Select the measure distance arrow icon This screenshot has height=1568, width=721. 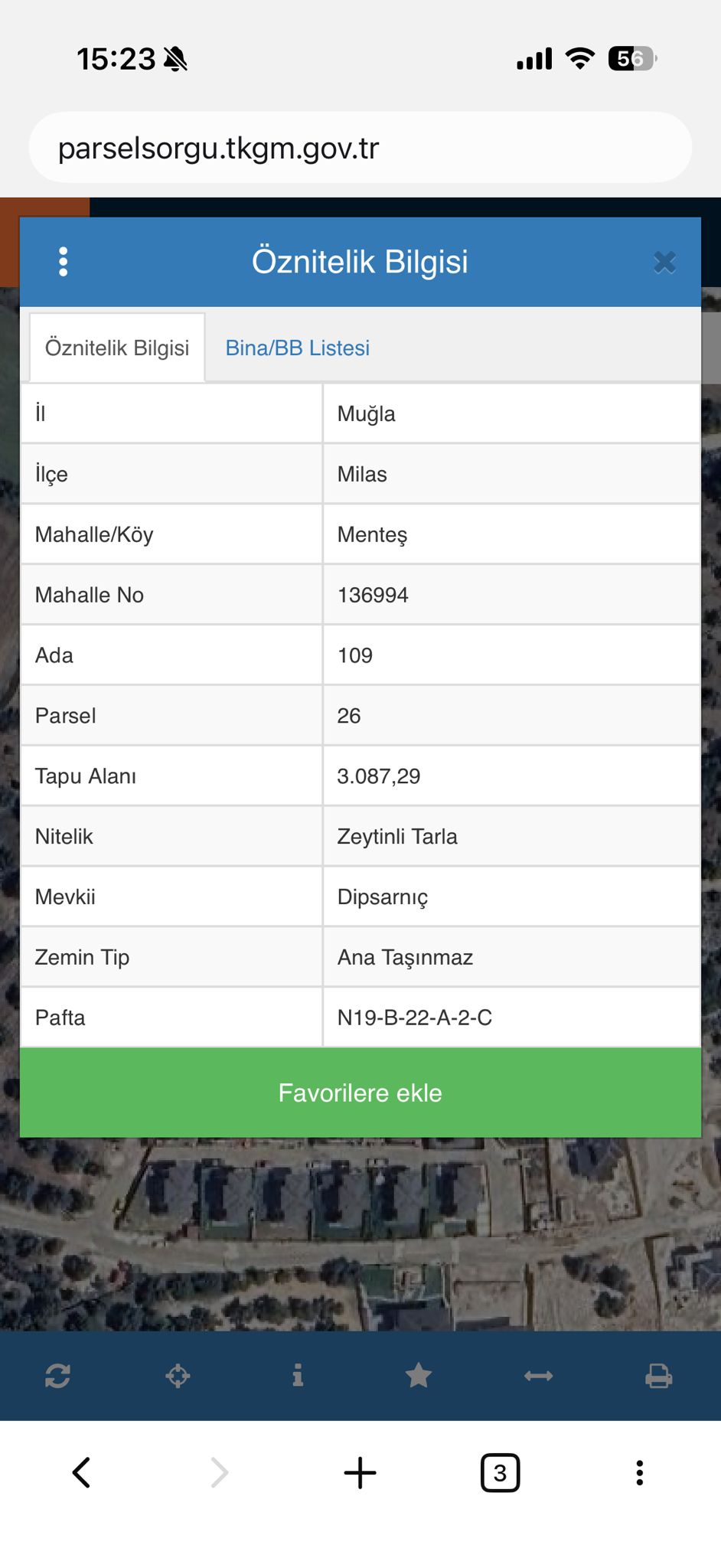pyautogui.click(x=538, y=1376)
